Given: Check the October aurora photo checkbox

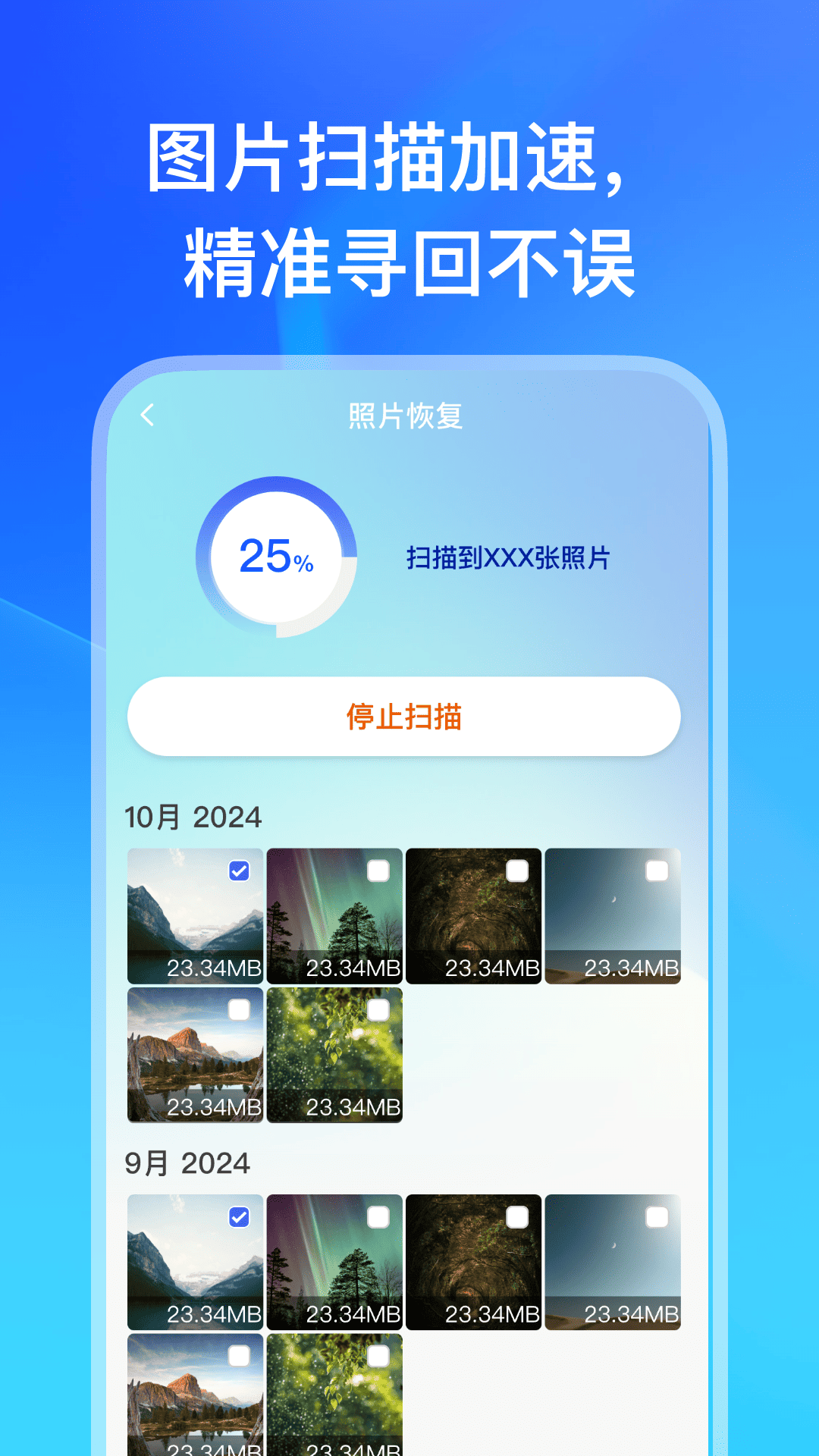Looking at the screenshot, I should tap(377, 873).
